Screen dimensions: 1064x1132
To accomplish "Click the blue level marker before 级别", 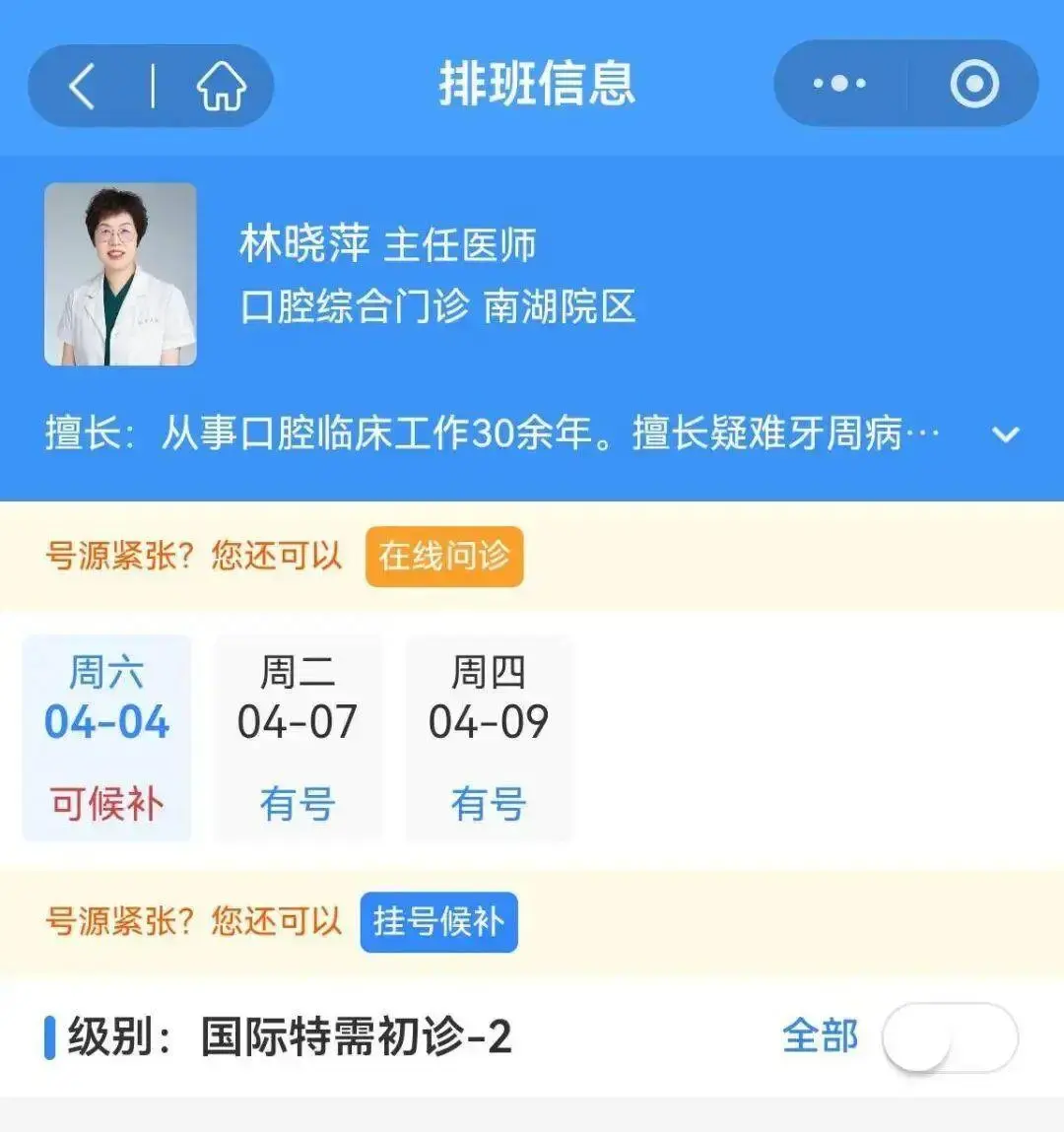I will tap(49, 1037).
